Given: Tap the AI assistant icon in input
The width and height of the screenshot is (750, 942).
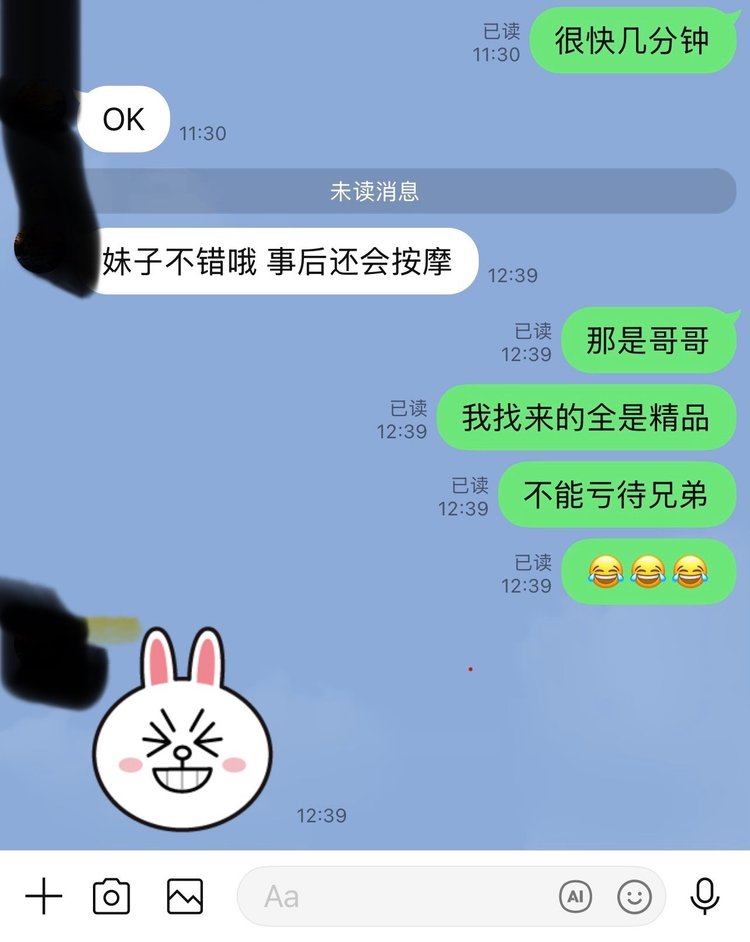Looking at the screenshot, I should [574, 896].
